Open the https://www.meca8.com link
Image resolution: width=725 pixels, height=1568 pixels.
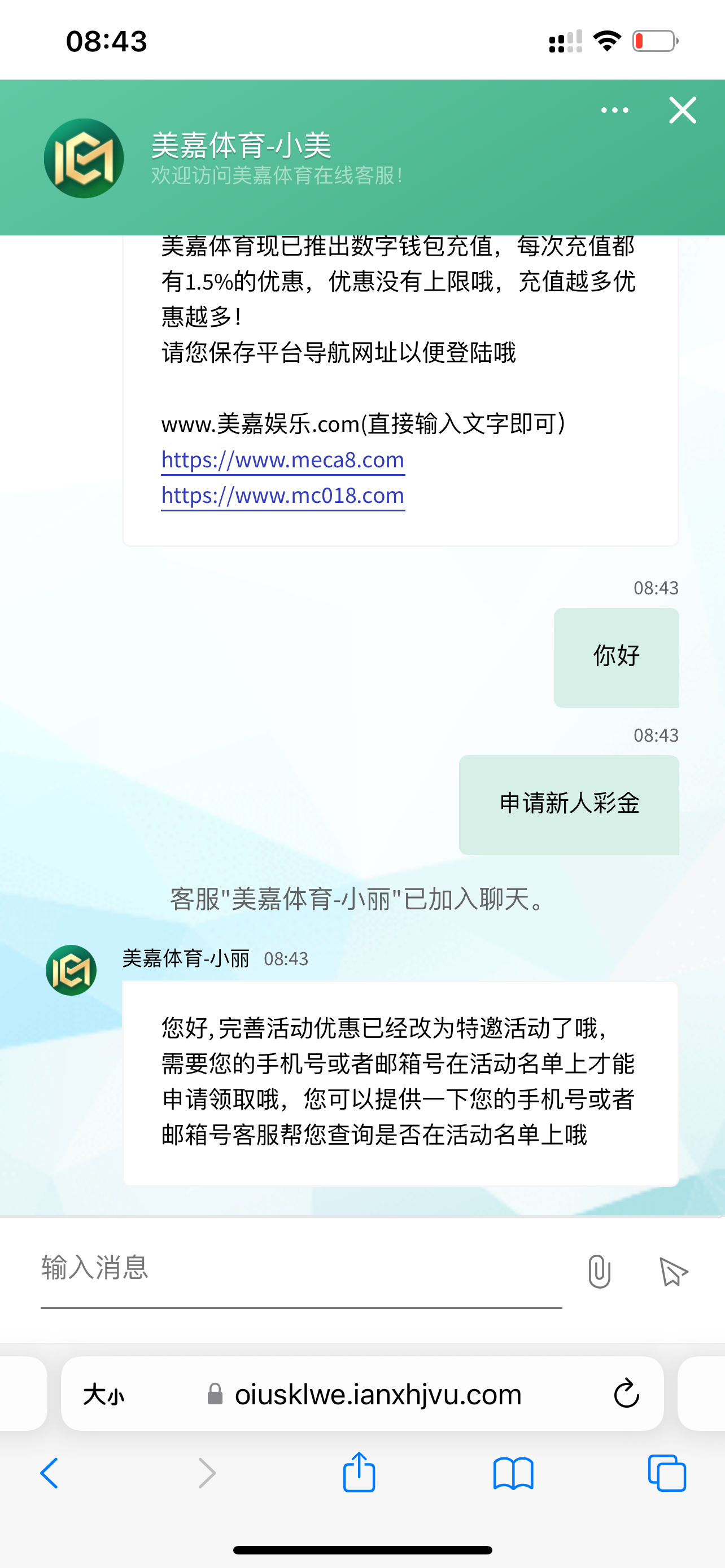pos(282,459)
